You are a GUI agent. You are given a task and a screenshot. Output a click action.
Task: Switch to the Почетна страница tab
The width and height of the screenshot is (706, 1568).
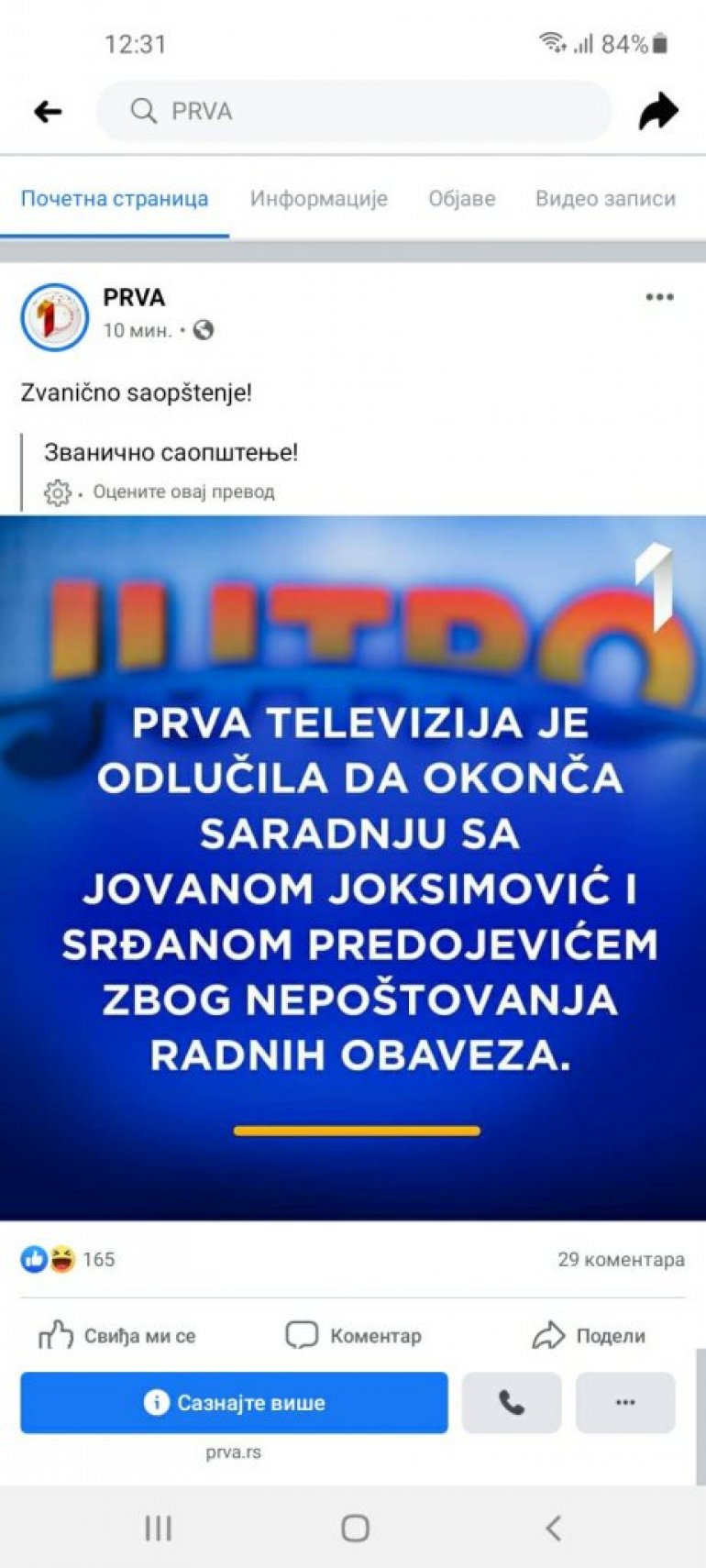coord(115,199)
